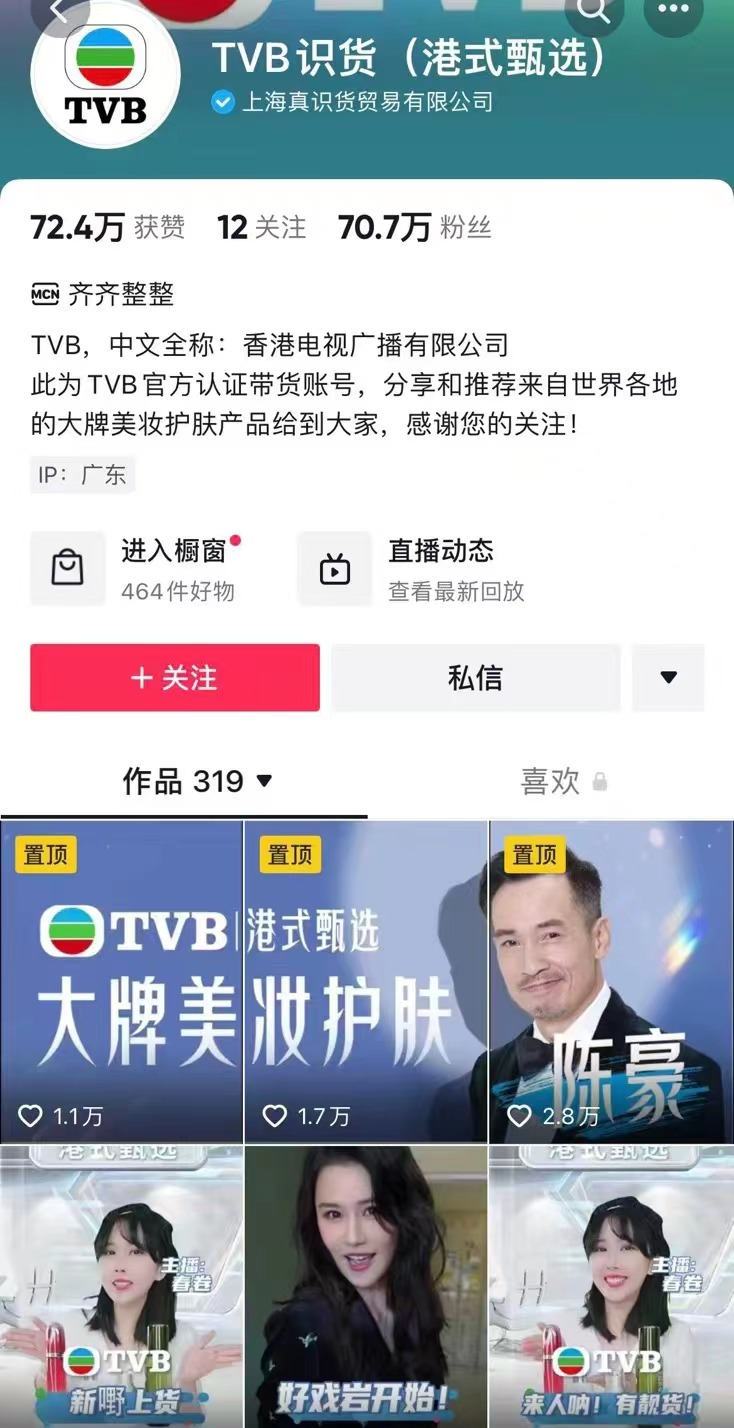Open the search icon at top
The width and height of the screenshot is (734, 1428).
pos(593,11)
